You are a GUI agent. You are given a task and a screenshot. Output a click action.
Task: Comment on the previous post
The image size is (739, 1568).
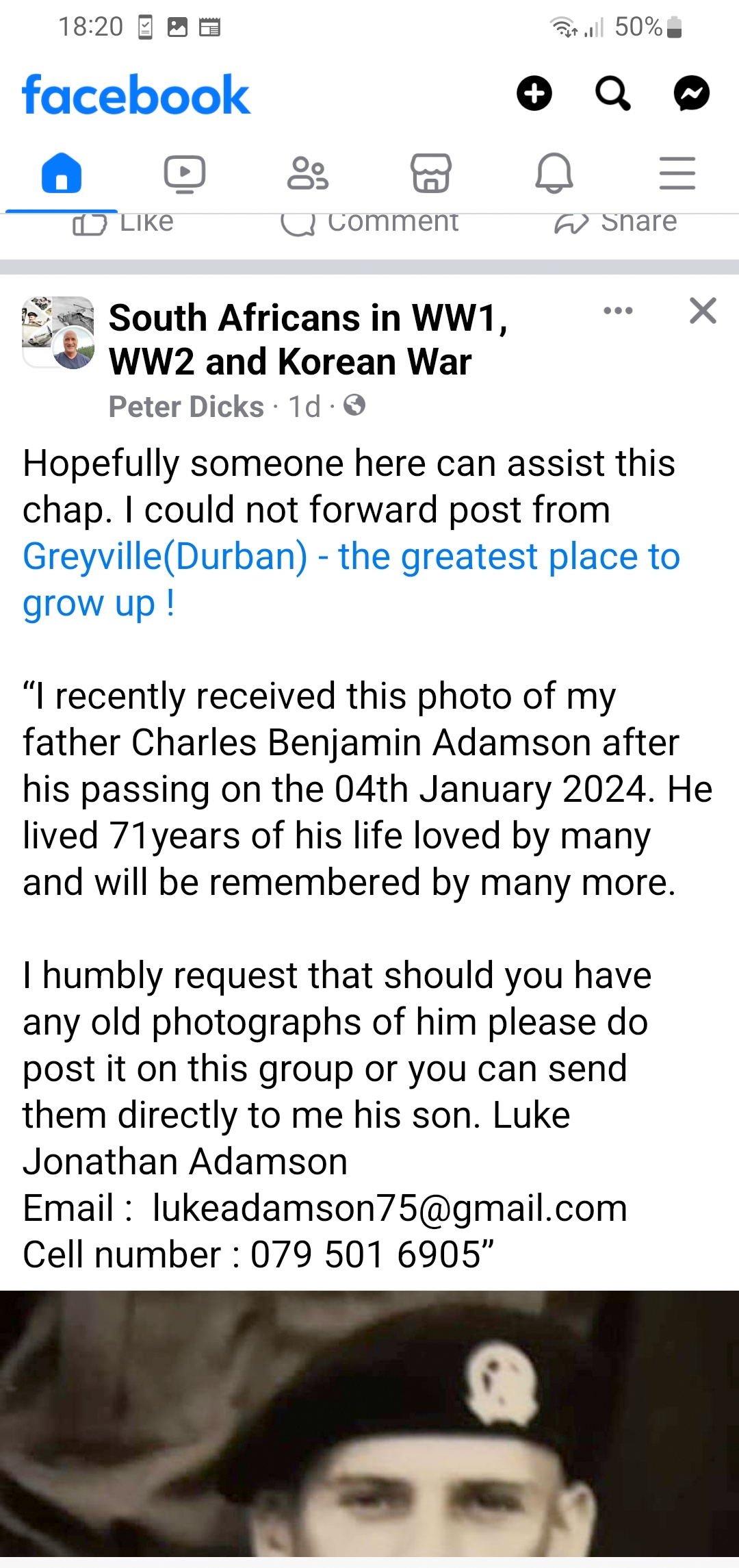[x=369, y=223]
